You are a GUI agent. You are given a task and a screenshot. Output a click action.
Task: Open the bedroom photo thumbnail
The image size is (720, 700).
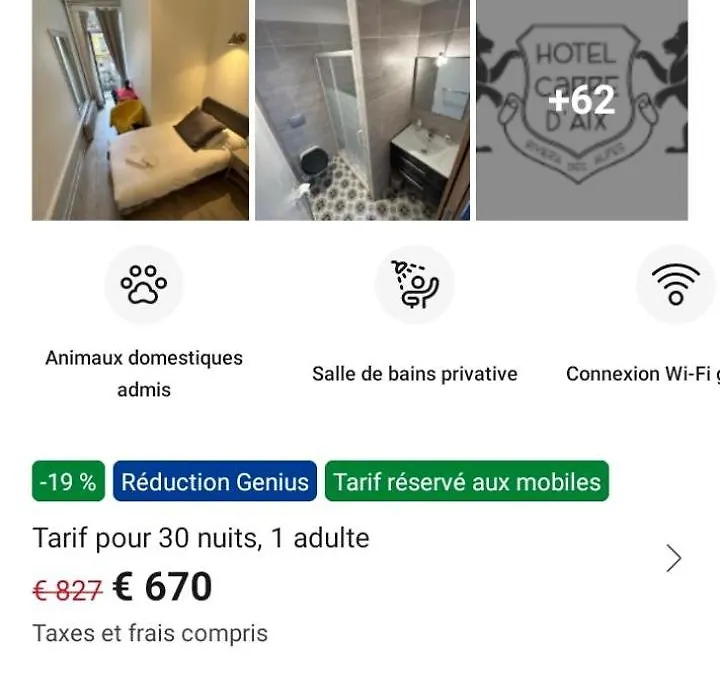pos(140,110)
